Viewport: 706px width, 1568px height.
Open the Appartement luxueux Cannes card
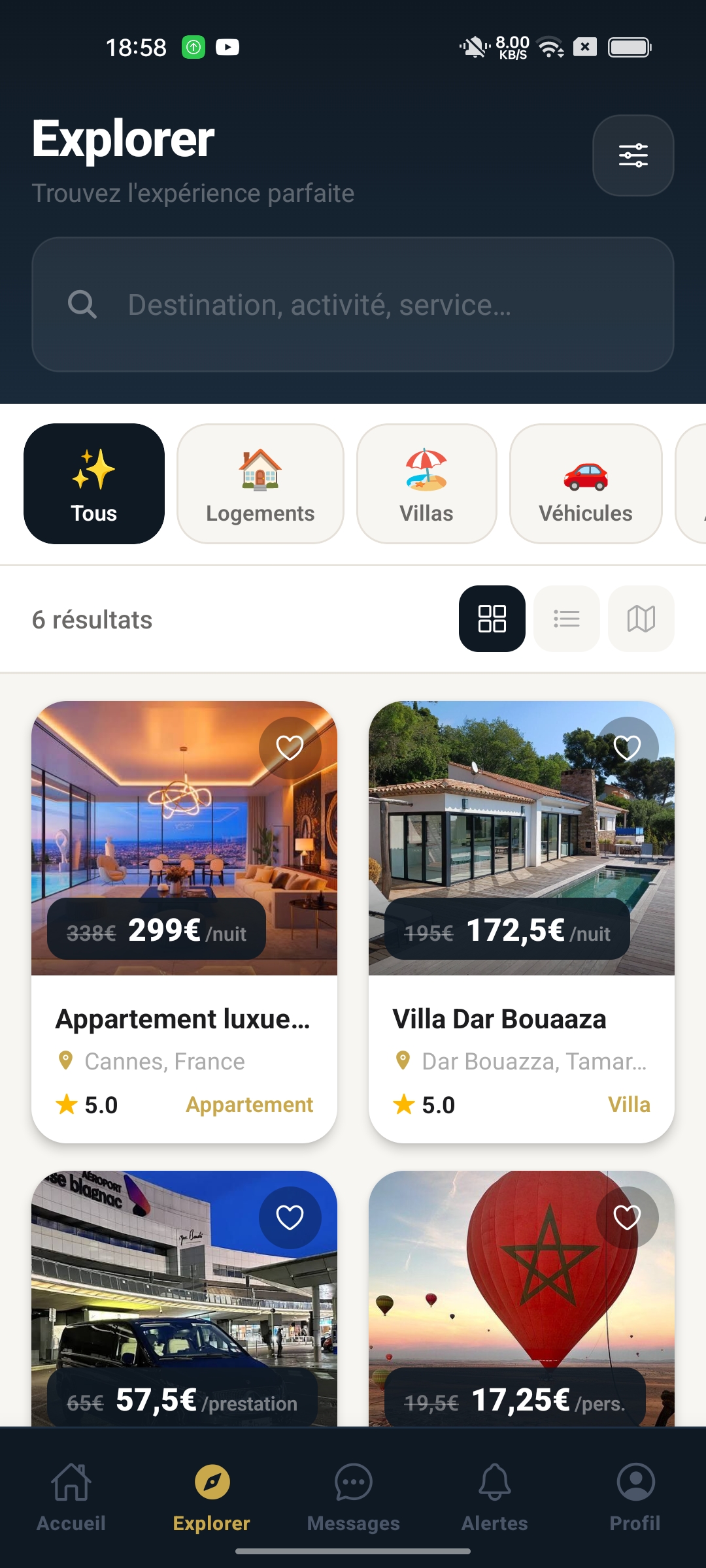tap(184, 922)
